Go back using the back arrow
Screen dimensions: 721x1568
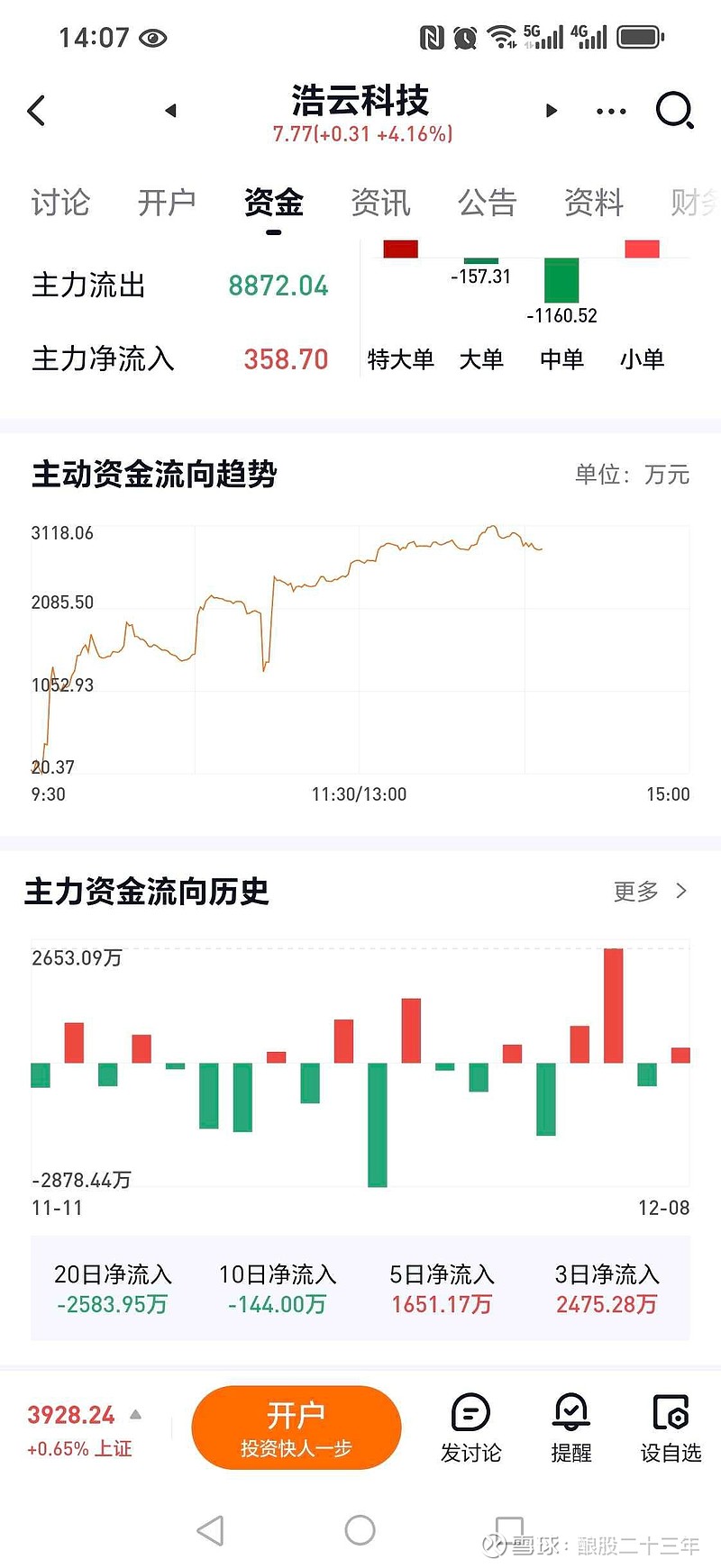coord(36,110)
